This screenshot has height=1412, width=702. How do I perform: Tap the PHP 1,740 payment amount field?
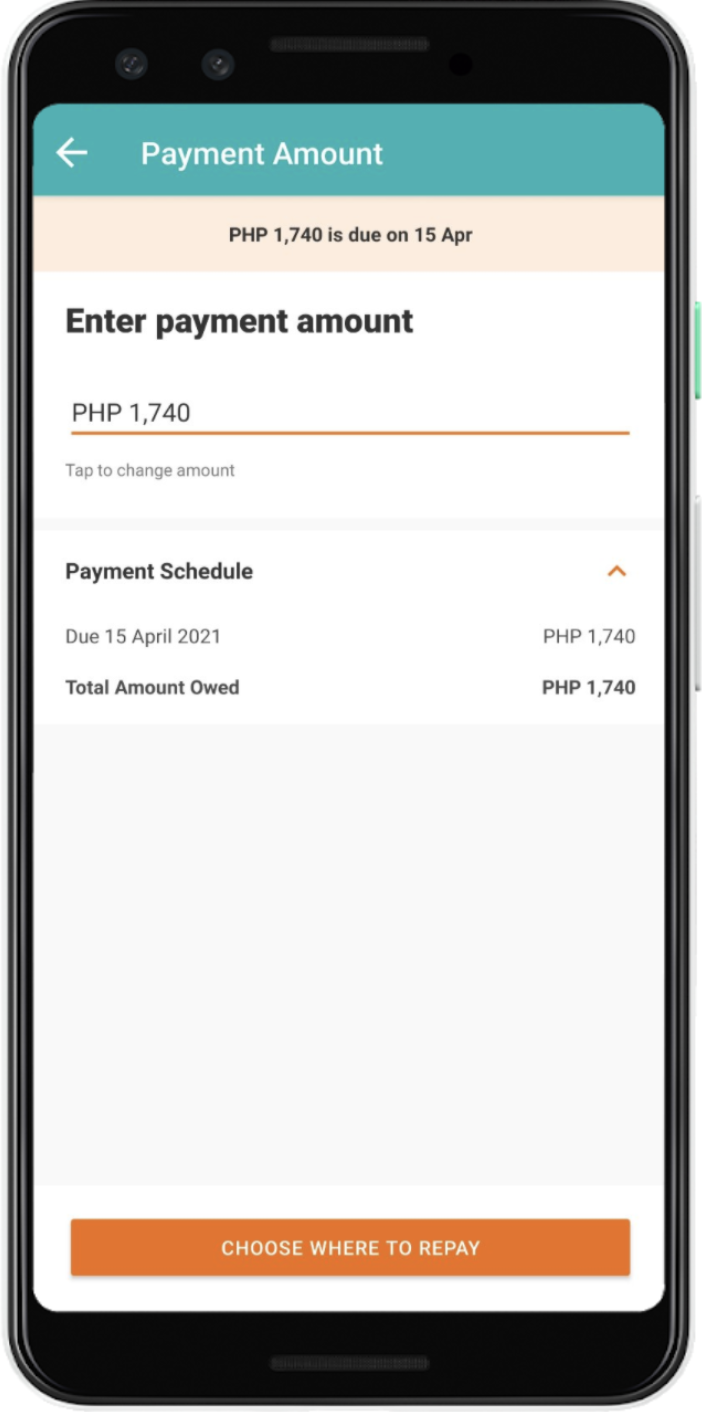pos(348,413)
